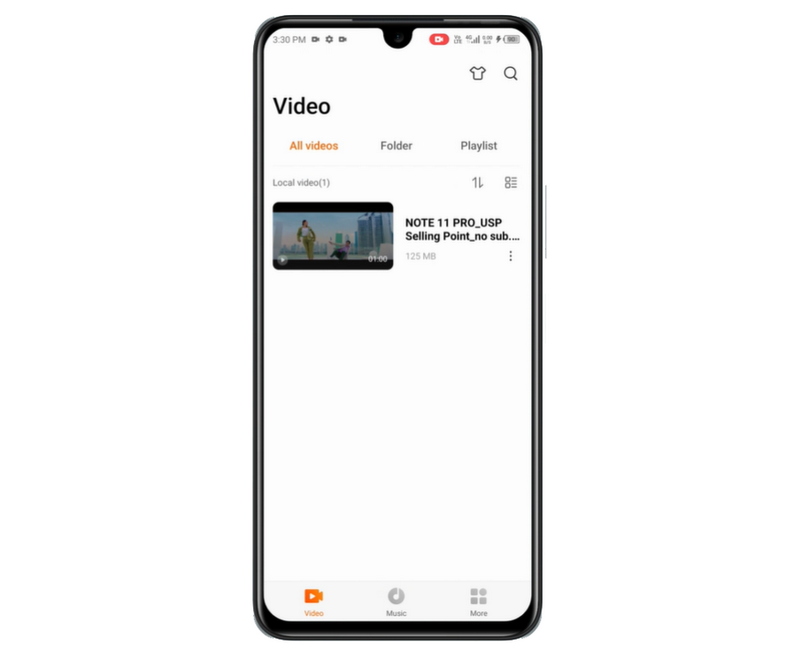Open more options for NOTE 11 PRO video

[510, 256]
